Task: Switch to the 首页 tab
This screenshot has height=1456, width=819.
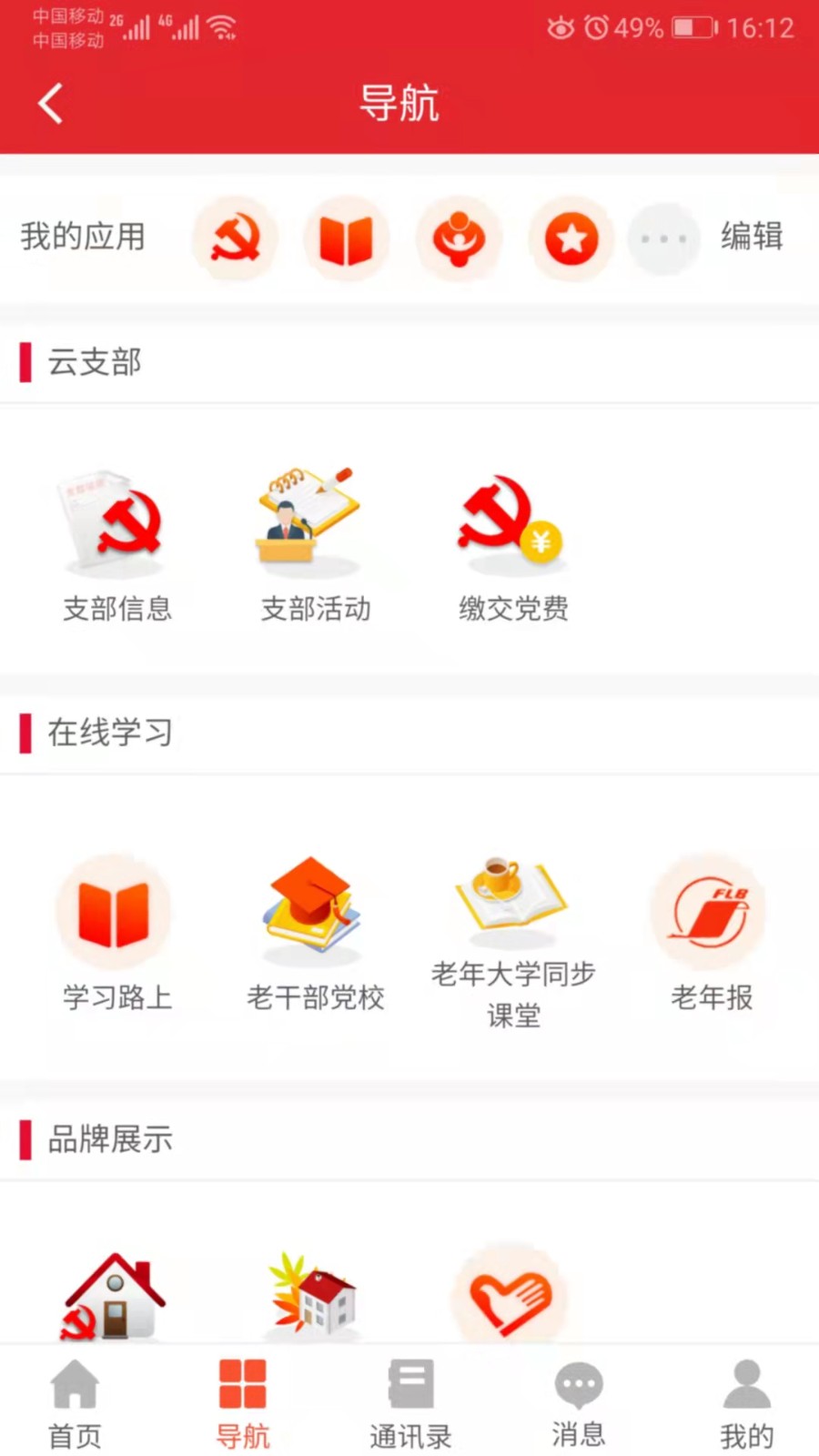Action: pos(75,1401)
